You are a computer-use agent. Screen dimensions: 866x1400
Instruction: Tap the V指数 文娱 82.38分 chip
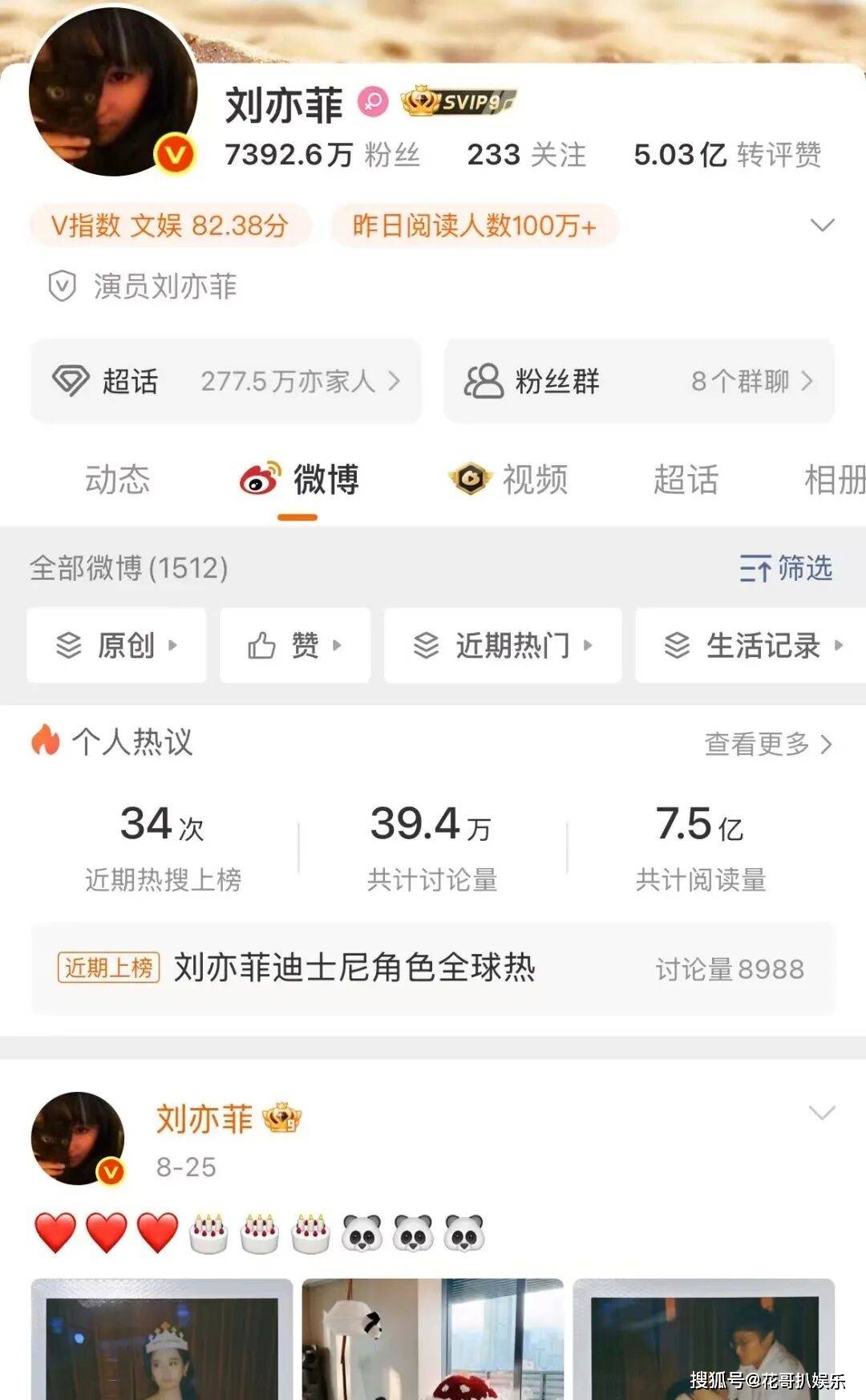click(170, 225)
